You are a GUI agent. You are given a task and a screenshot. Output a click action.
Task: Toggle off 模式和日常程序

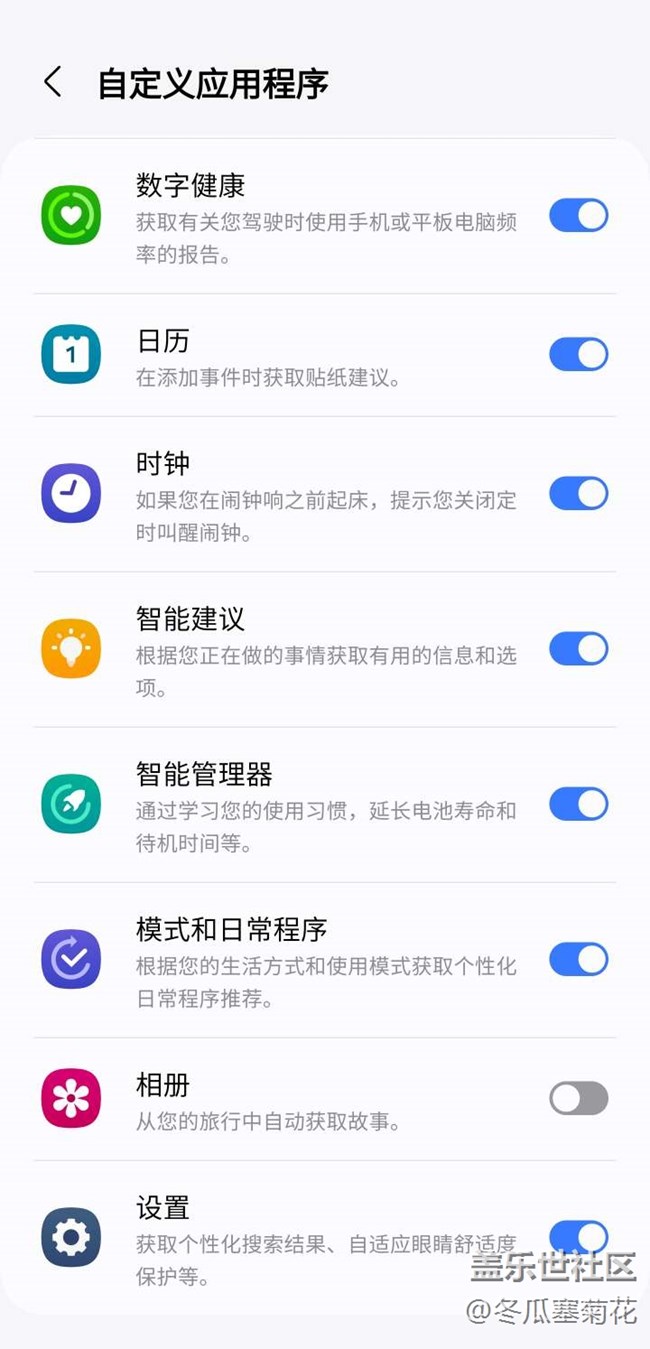[578, 959]
